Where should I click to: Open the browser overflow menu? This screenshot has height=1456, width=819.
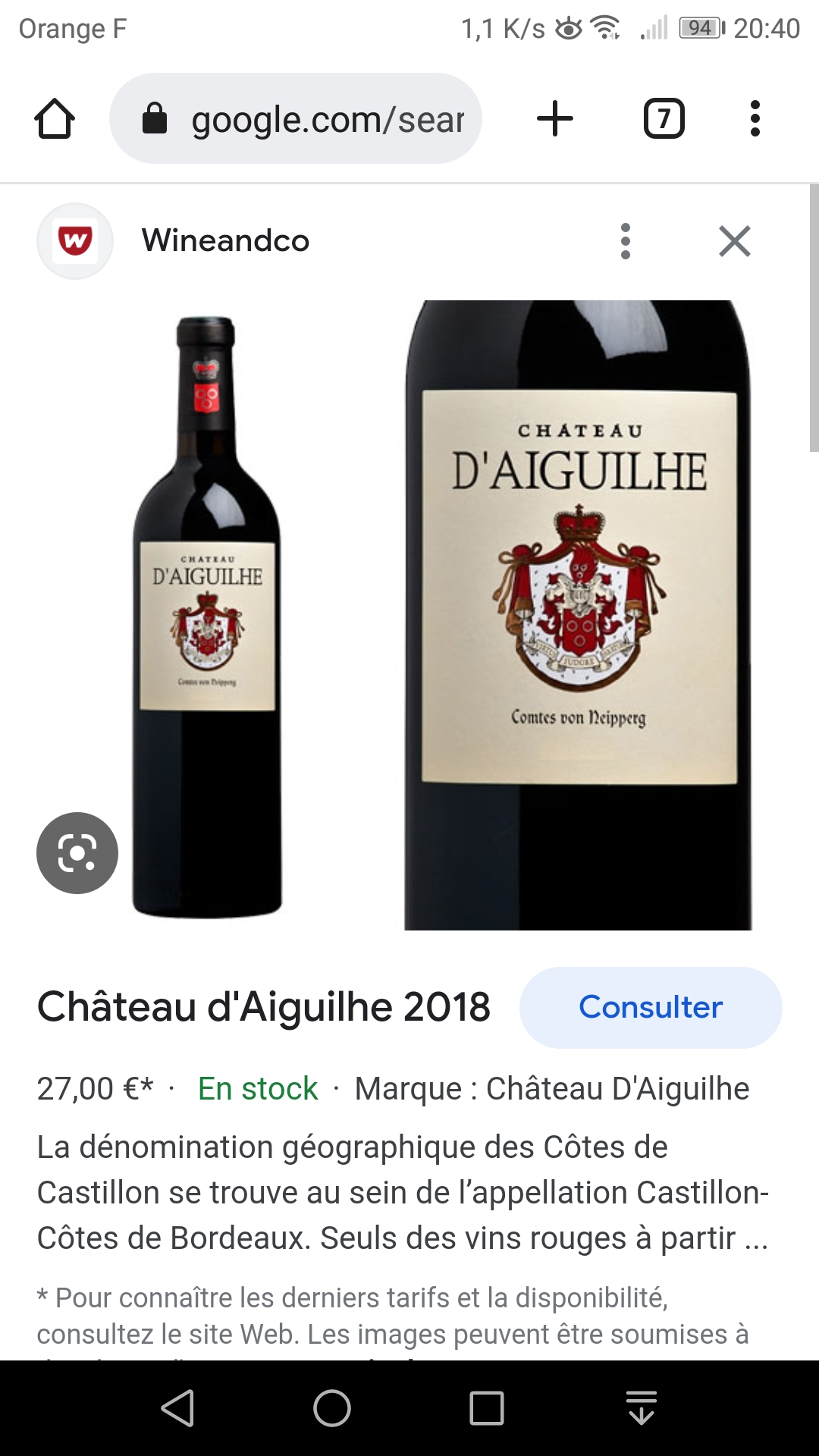coord(755,119)
